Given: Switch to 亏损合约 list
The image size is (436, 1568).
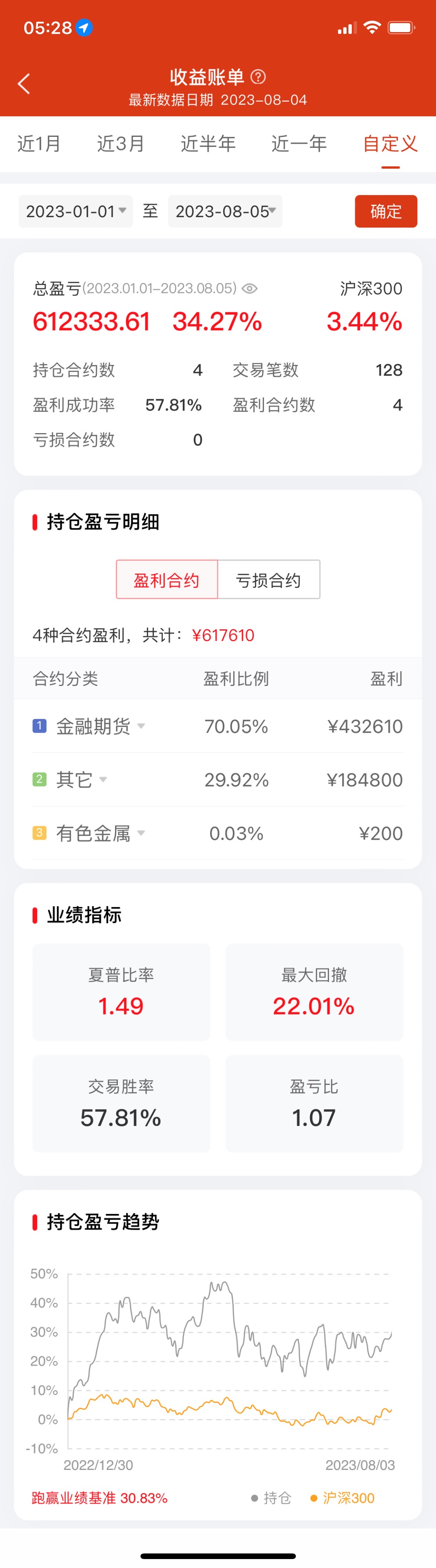Looking at the screenshot, I should click(268, 580).
